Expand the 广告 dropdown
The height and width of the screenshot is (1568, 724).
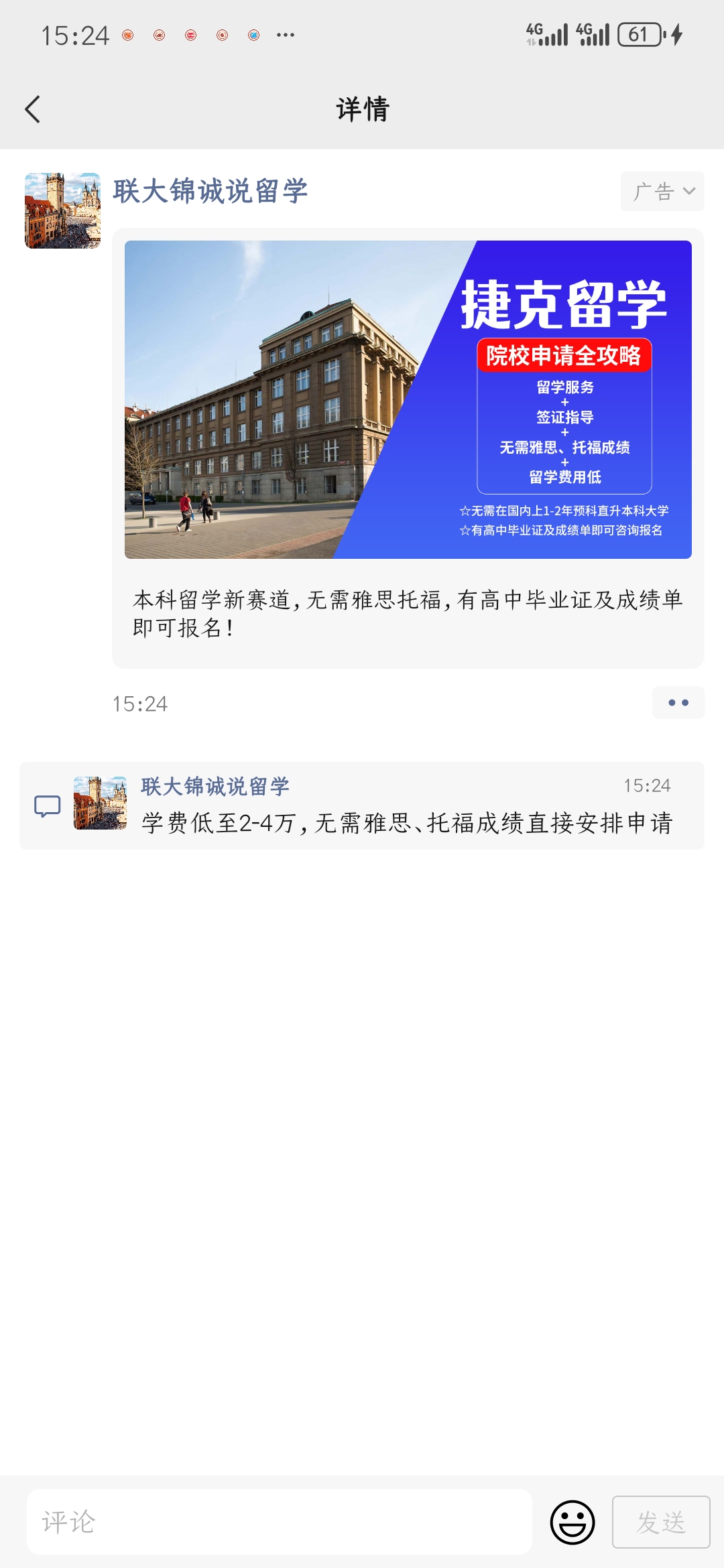click(662, 192)
